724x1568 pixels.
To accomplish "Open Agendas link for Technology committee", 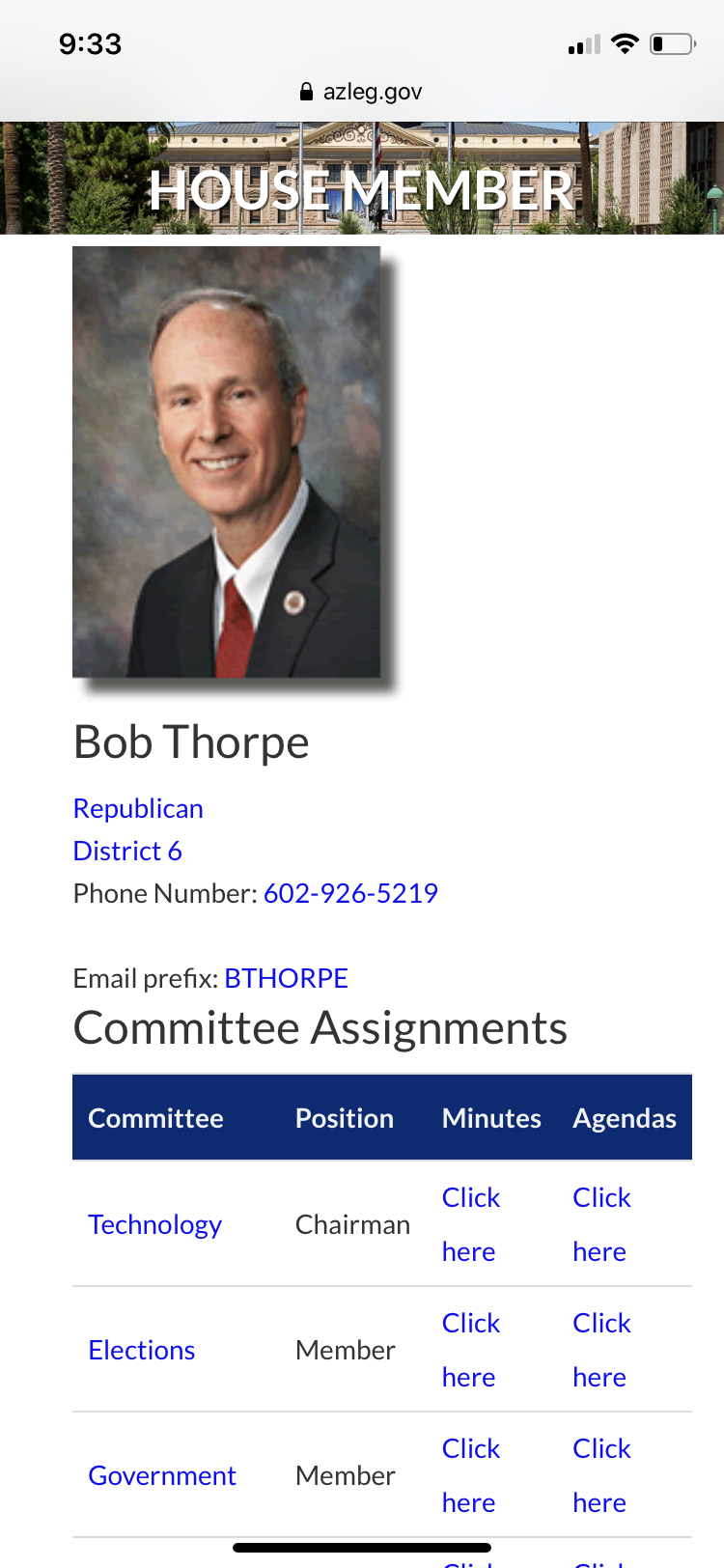I will (601, 1224).
